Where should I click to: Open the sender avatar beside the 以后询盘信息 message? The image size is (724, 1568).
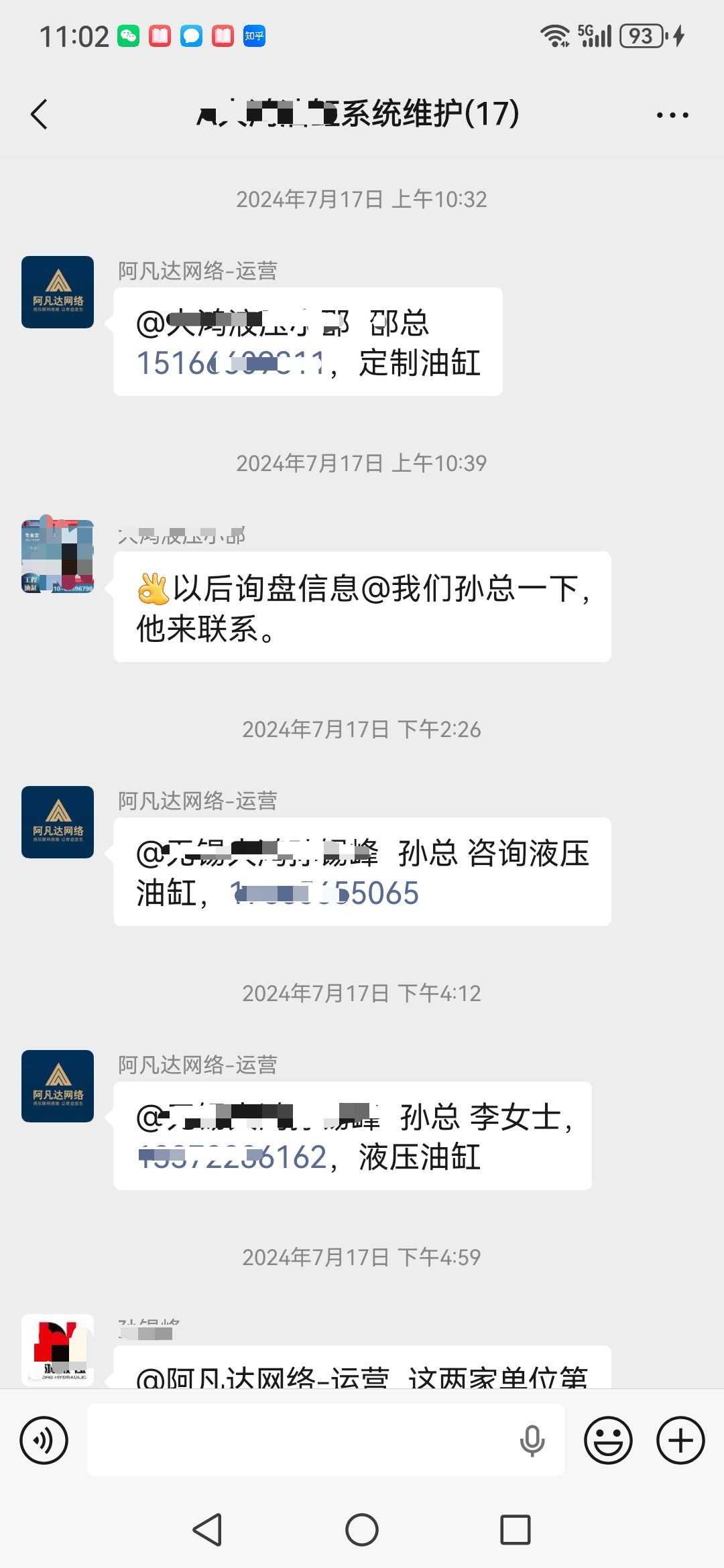58,556
